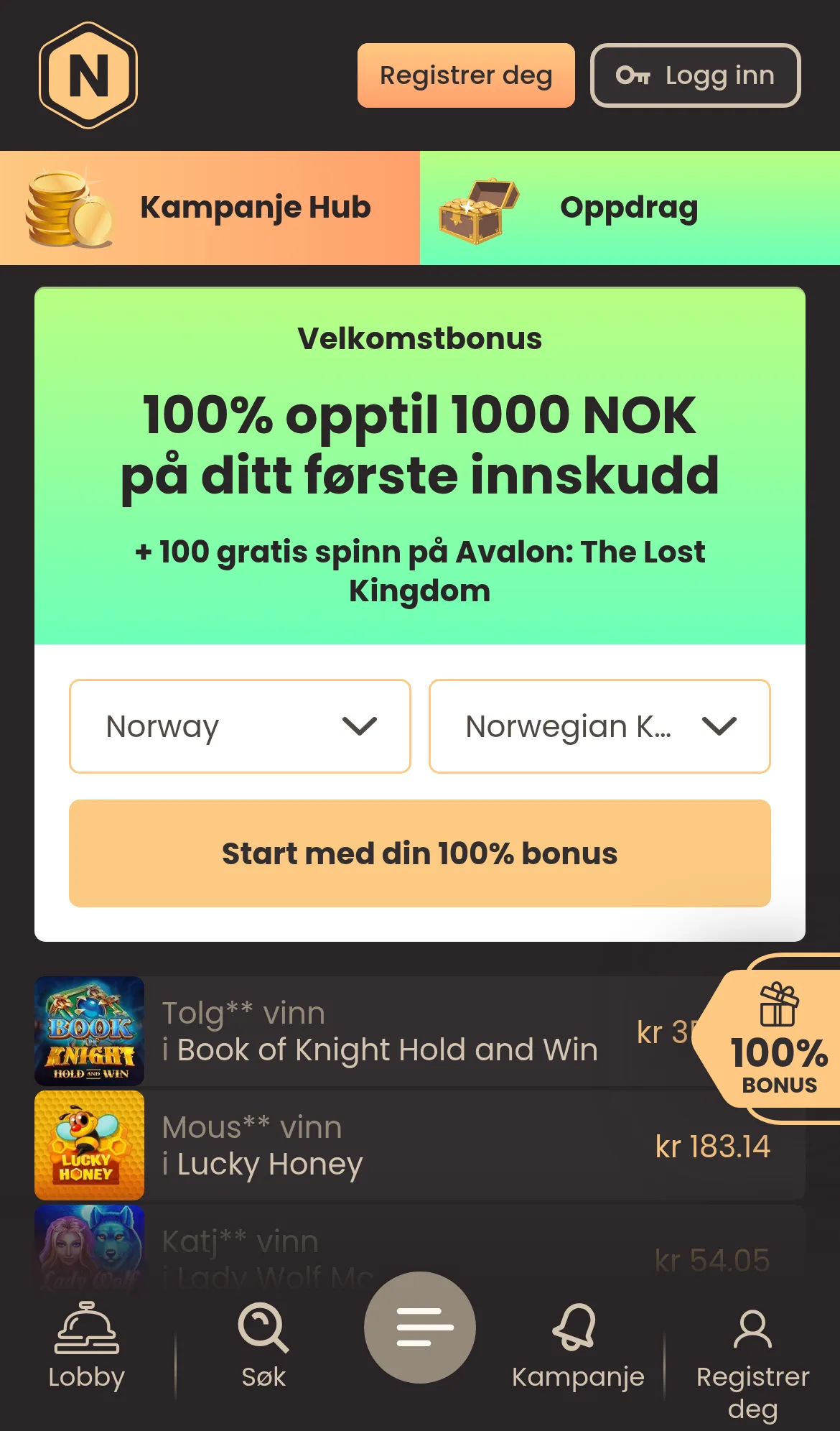Tap the Registrer deg button at top

466,75
